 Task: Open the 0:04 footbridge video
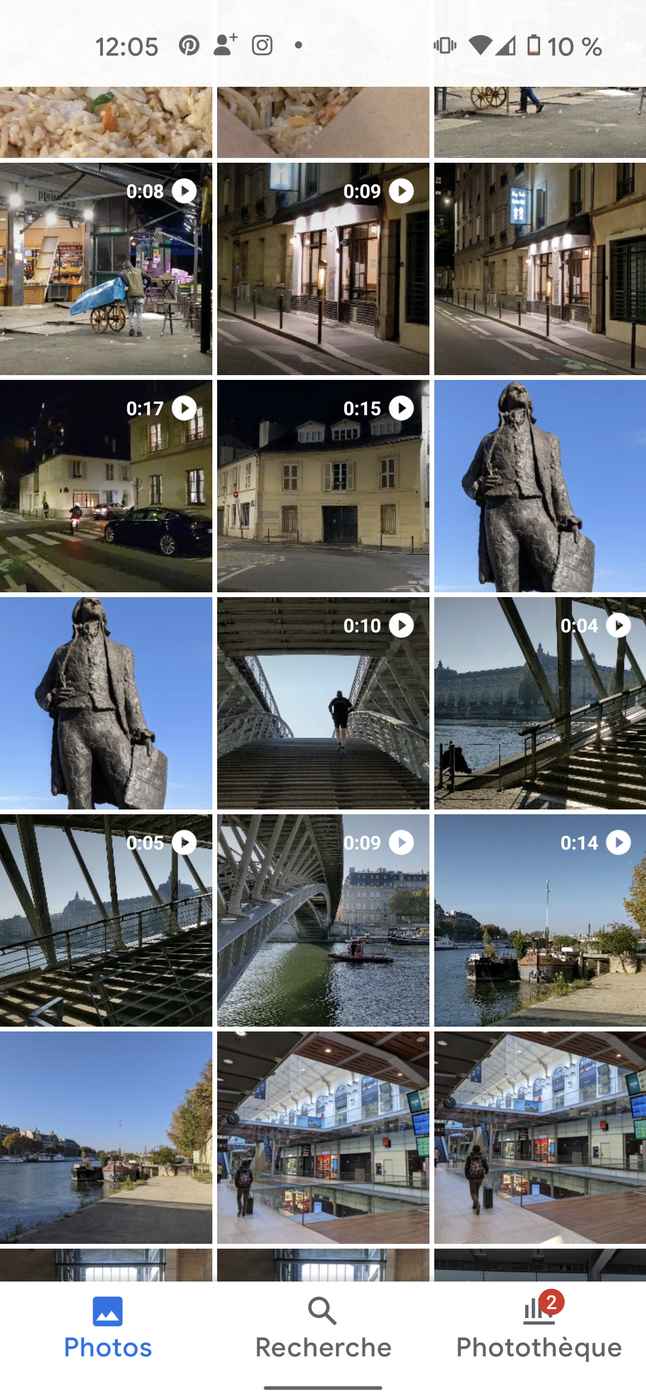coord(540,703)
